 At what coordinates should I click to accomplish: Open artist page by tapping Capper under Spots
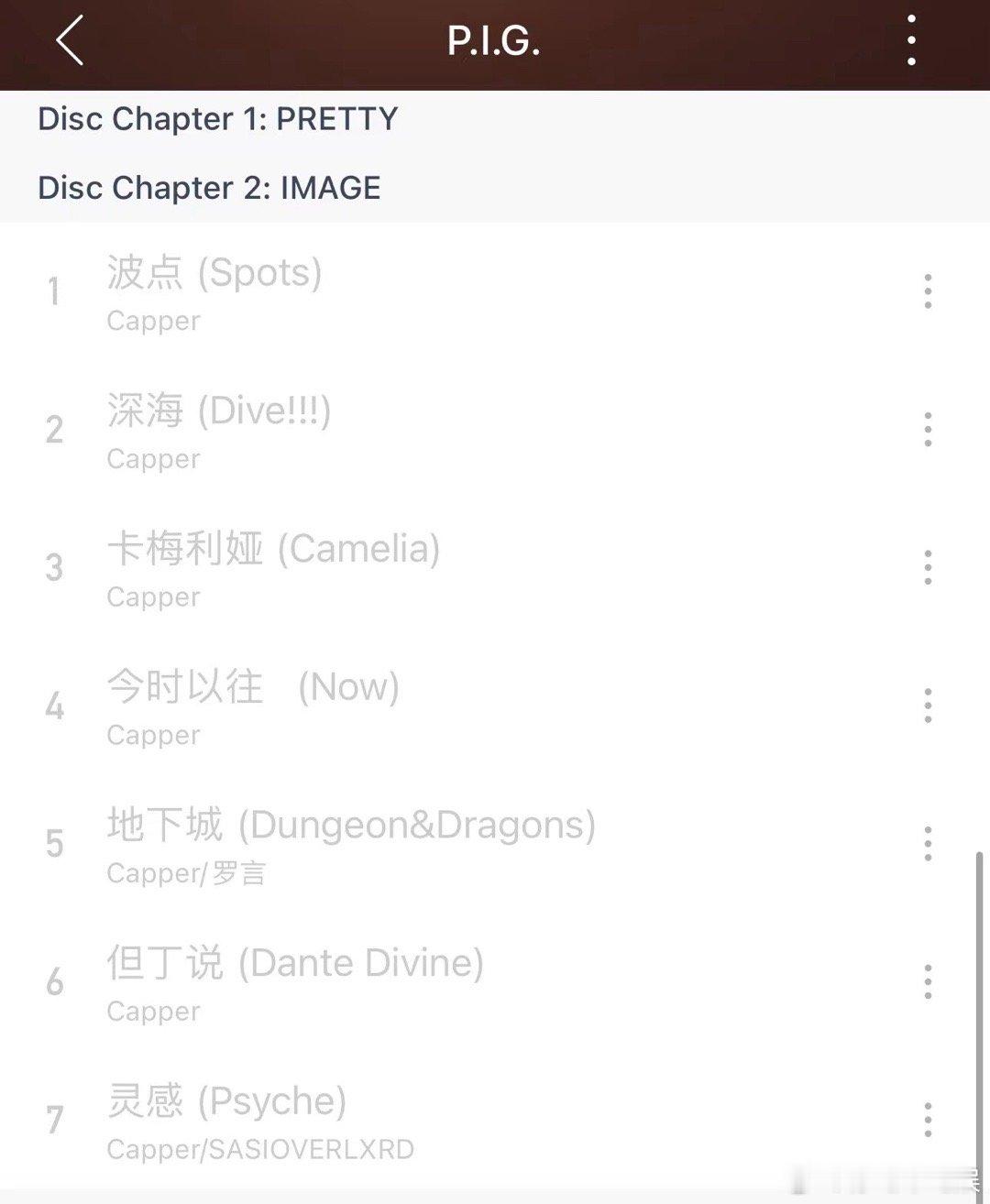[x=152, y=321]
